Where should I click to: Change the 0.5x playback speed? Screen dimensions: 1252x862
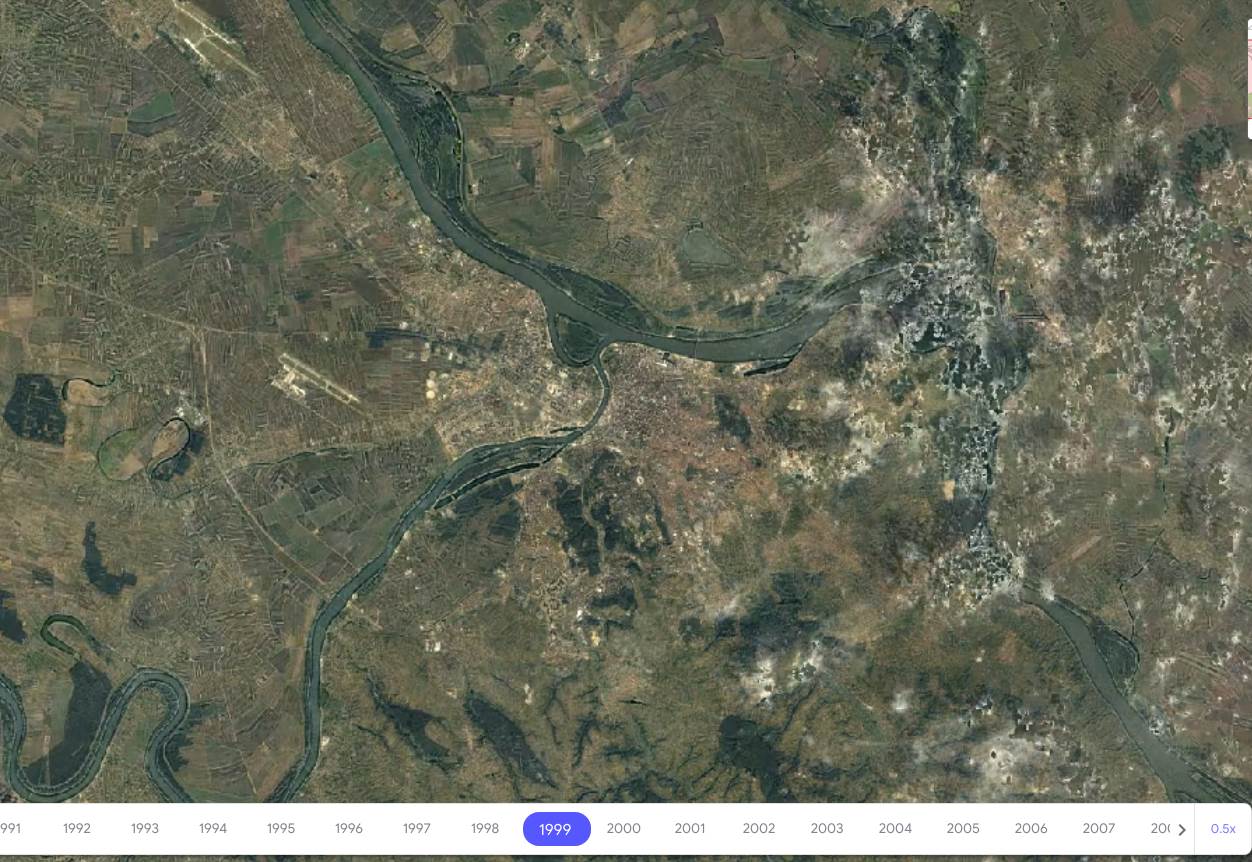1223,829
